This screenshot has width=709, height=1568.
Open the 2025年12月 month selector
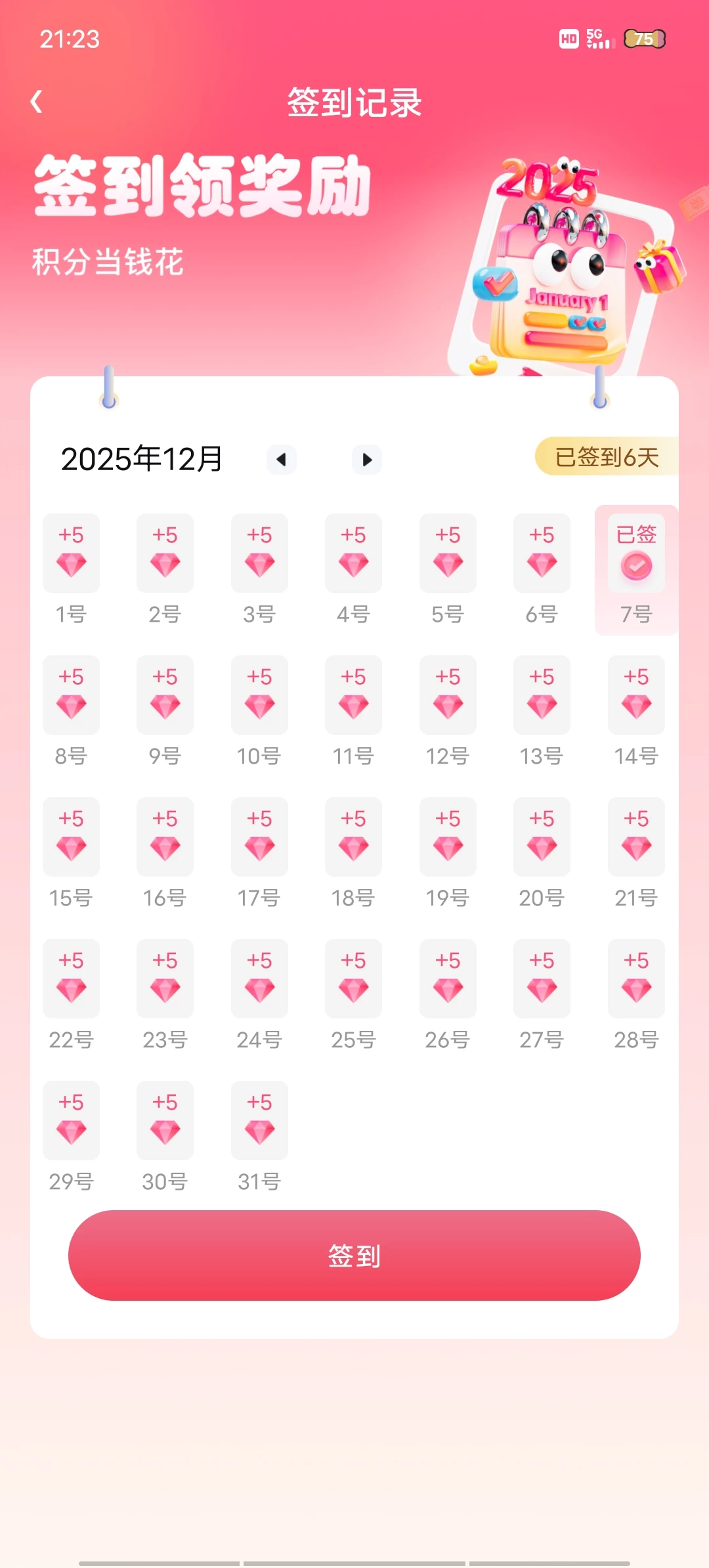pos(142,459)
